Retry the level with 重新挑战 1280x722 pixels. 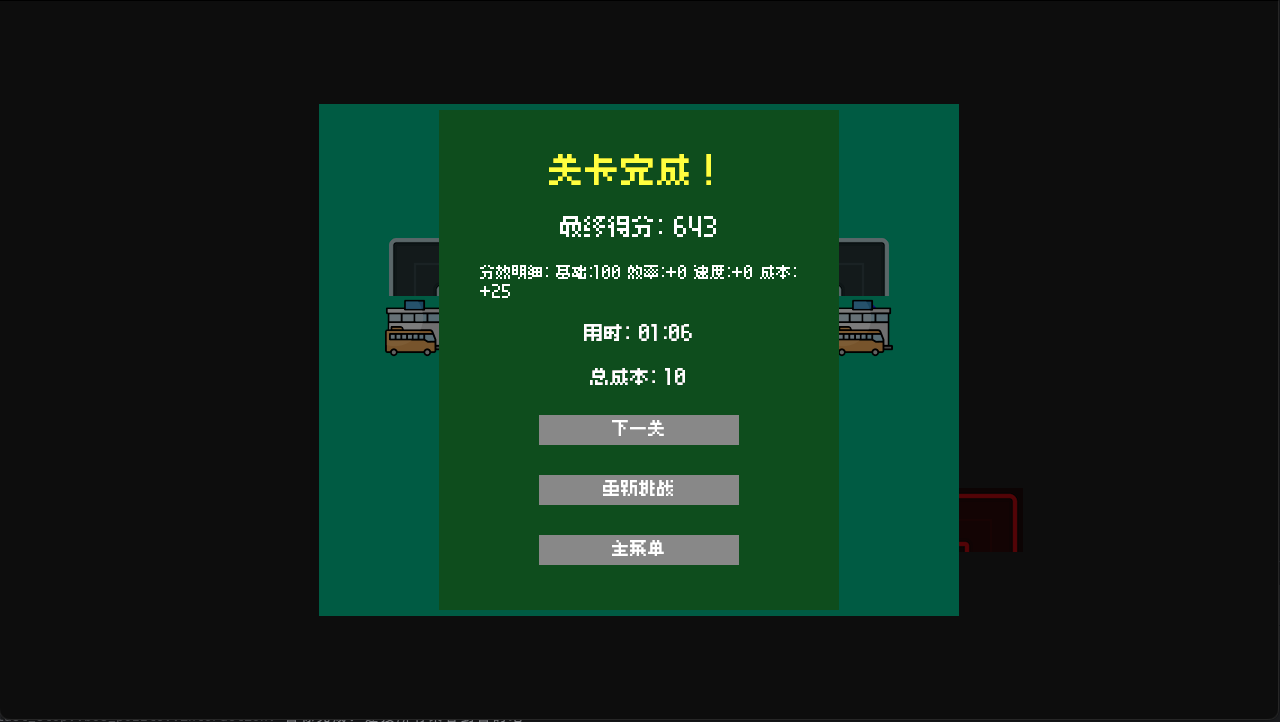click(x=638, y=490)
